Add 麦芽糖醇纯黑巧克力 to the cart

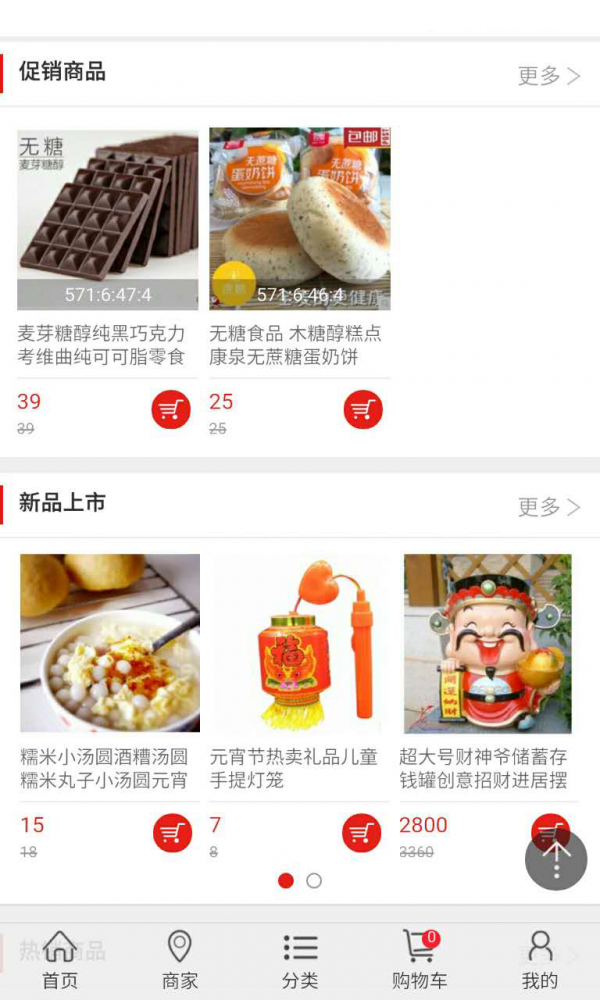tap(171, 409)
